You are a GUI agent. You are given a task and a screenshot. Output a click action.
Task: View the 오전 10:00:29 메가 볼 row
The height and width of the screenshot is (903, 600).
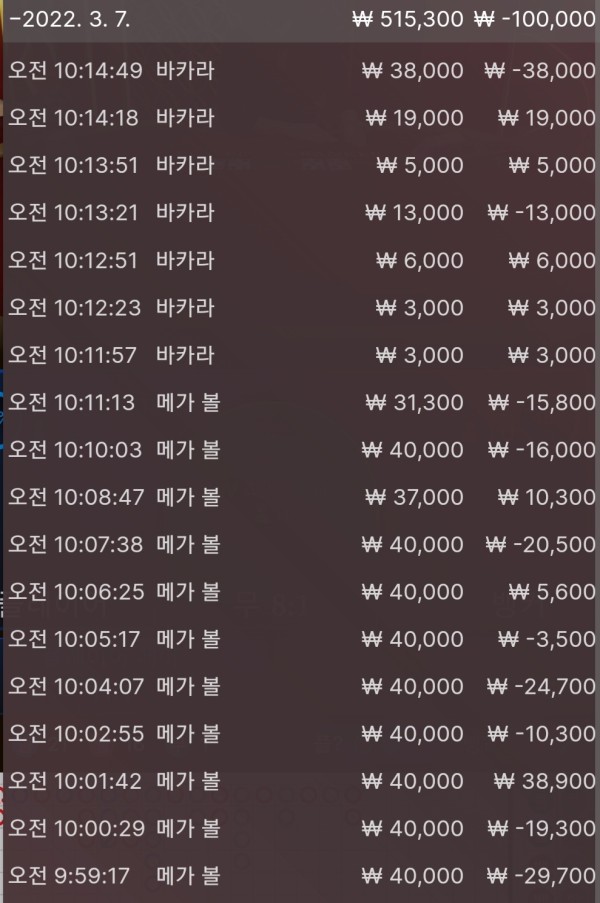click(300, 828)
